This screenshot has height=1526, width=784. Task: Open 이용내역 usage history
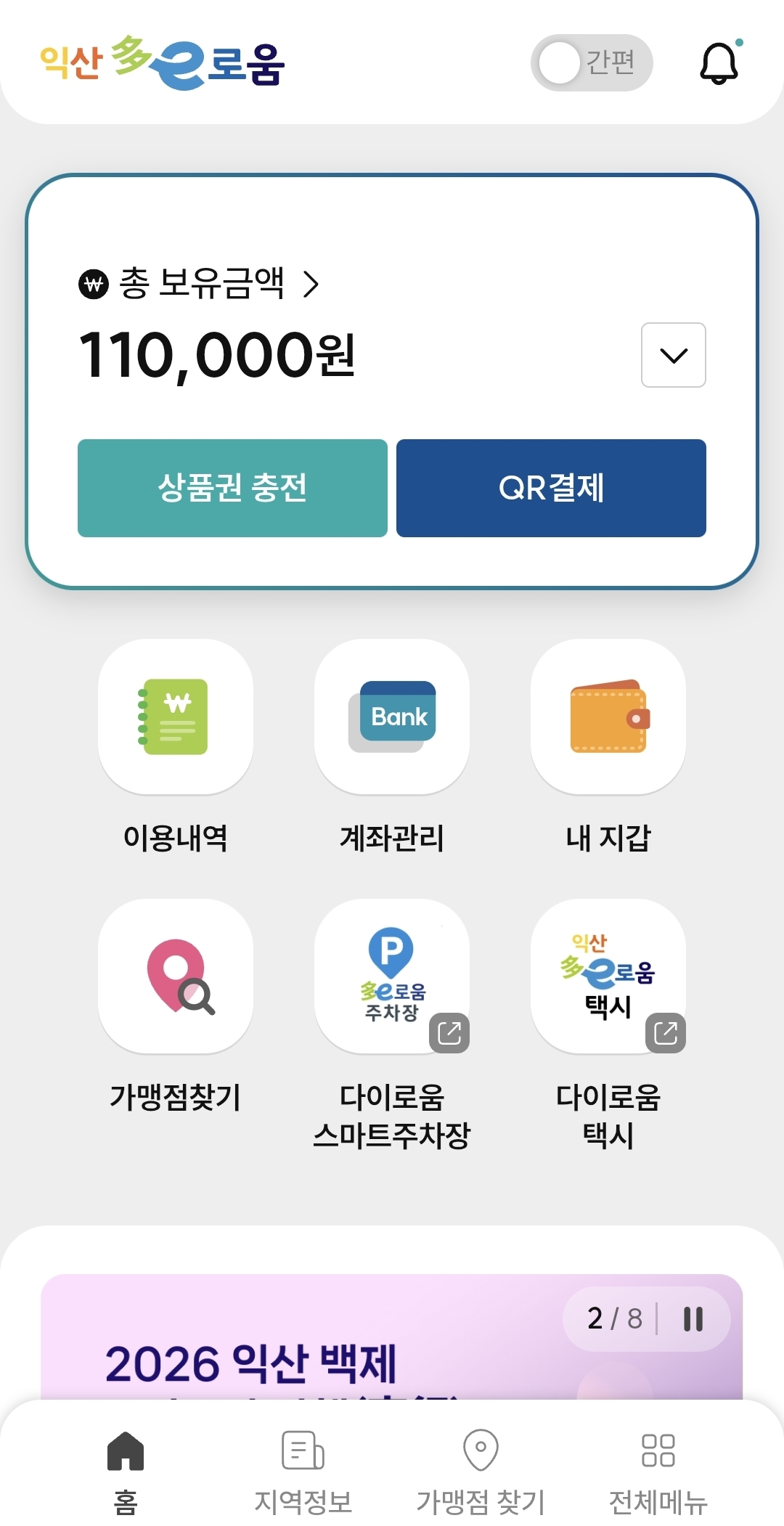[176, 717]
